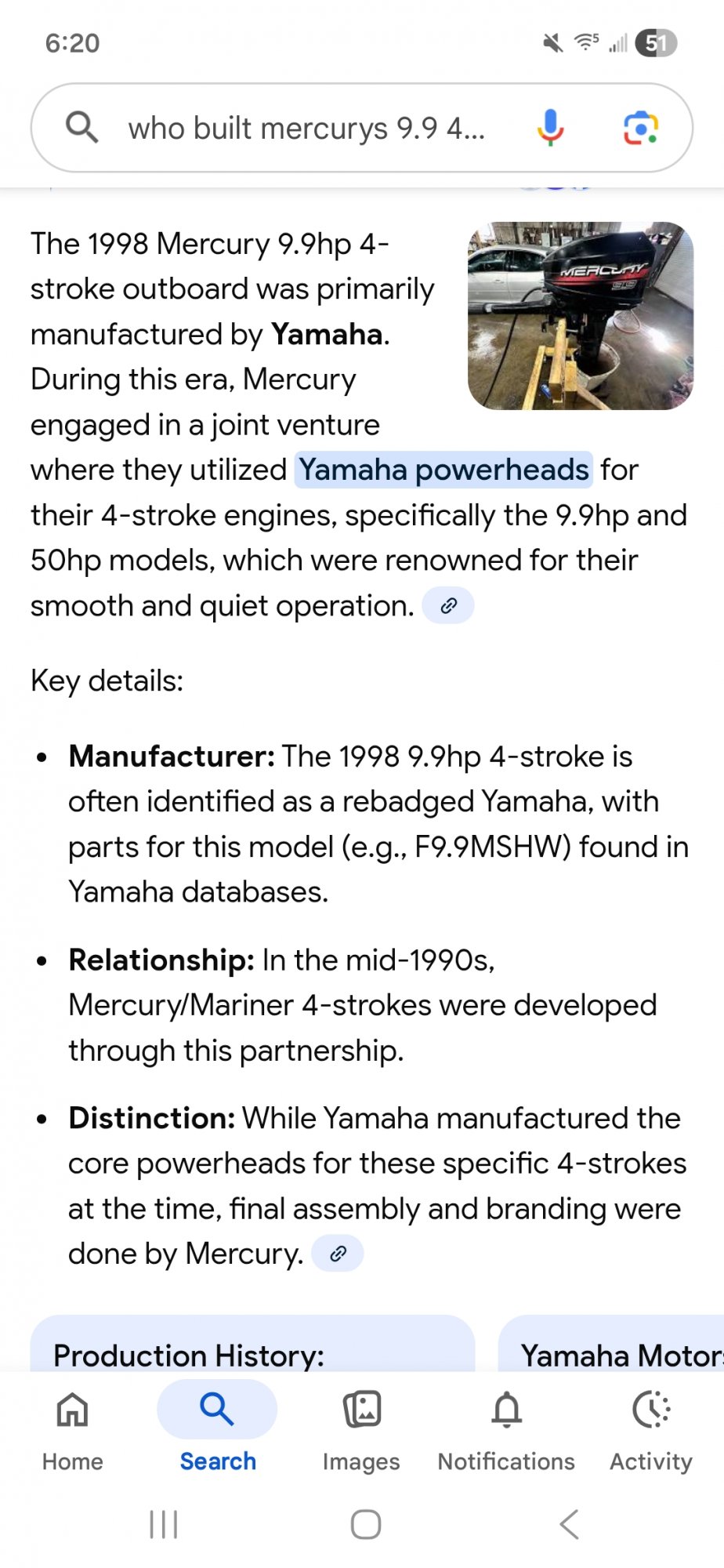Viewport: 724px width, 1568px height.
Task: Open the source link after 'done by Mercury'
Action: 338,1253
